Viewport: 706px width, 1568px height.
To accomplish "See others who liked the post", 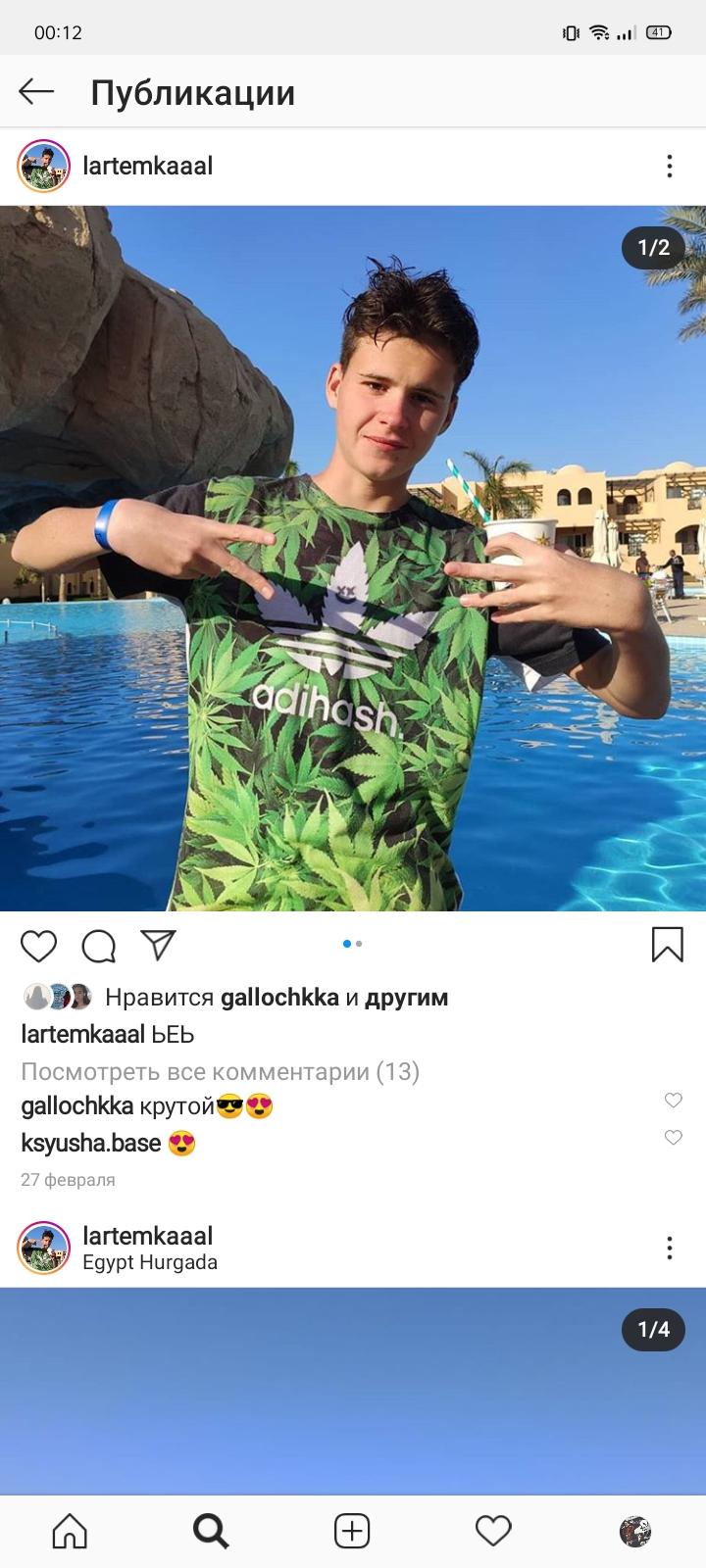I will [407, 998].
